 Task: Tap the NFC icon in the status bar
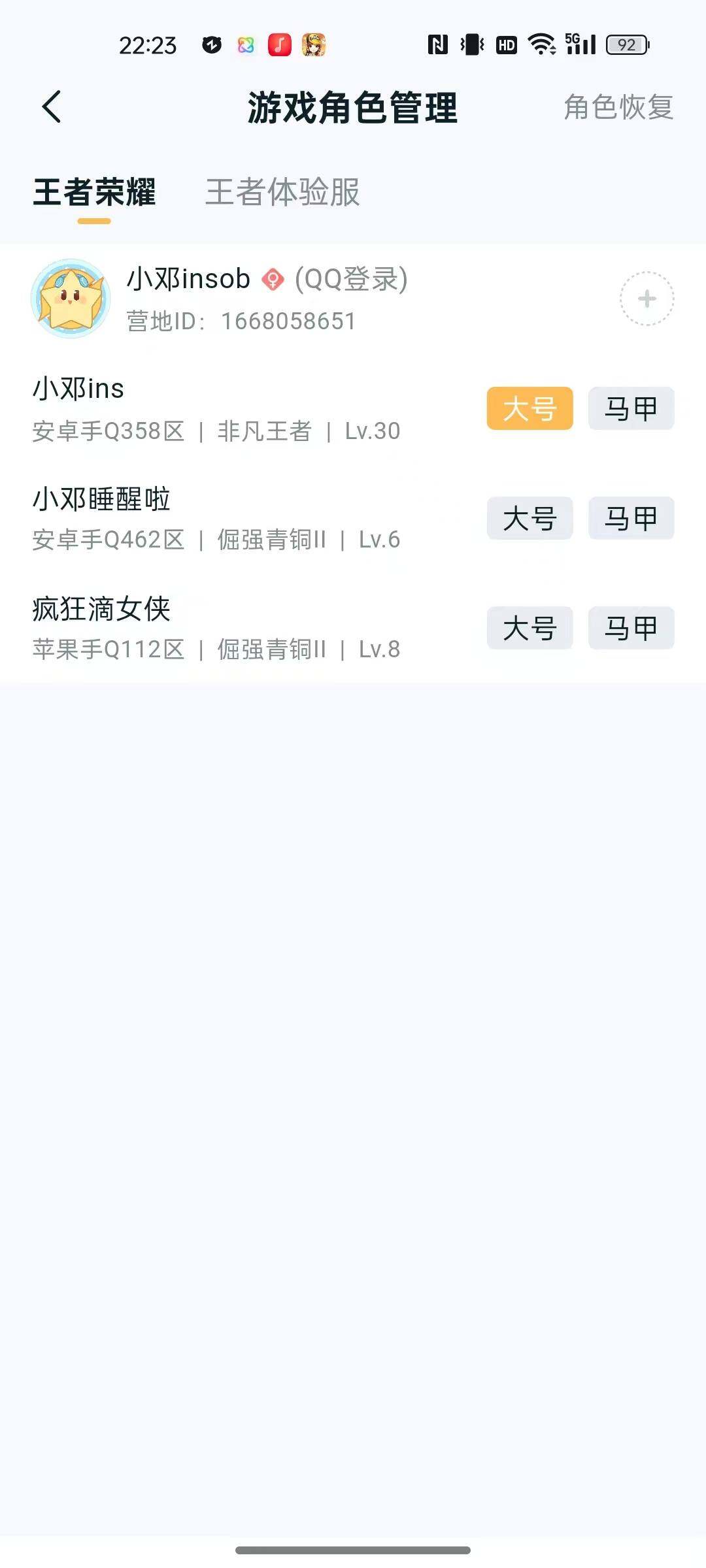click(437, 44)
